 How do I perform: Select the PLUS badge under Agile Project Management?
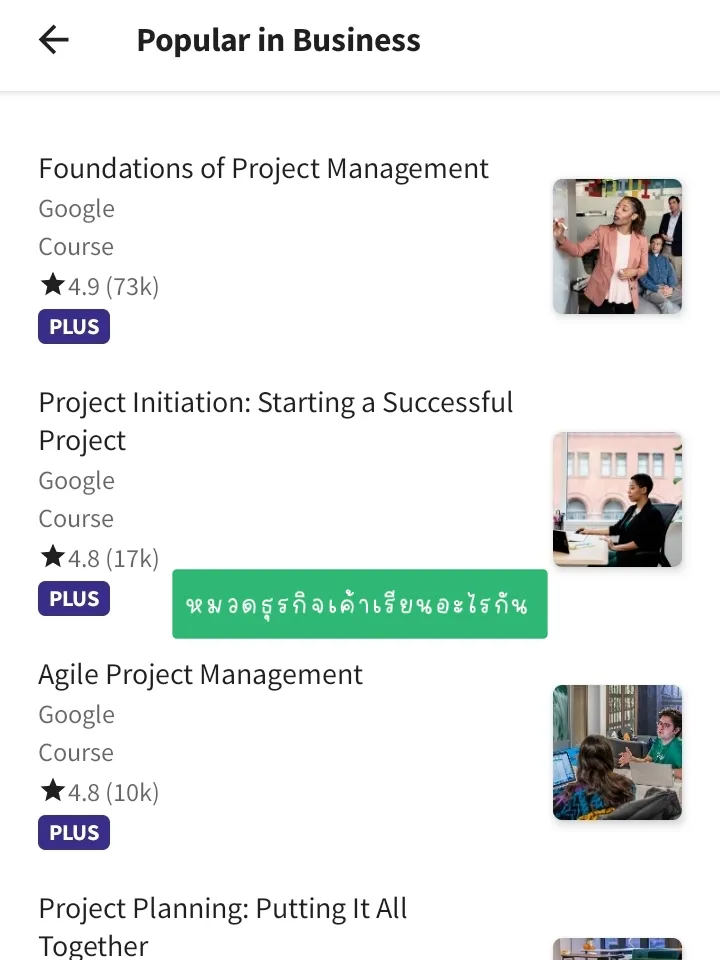[x=73, y=832]
